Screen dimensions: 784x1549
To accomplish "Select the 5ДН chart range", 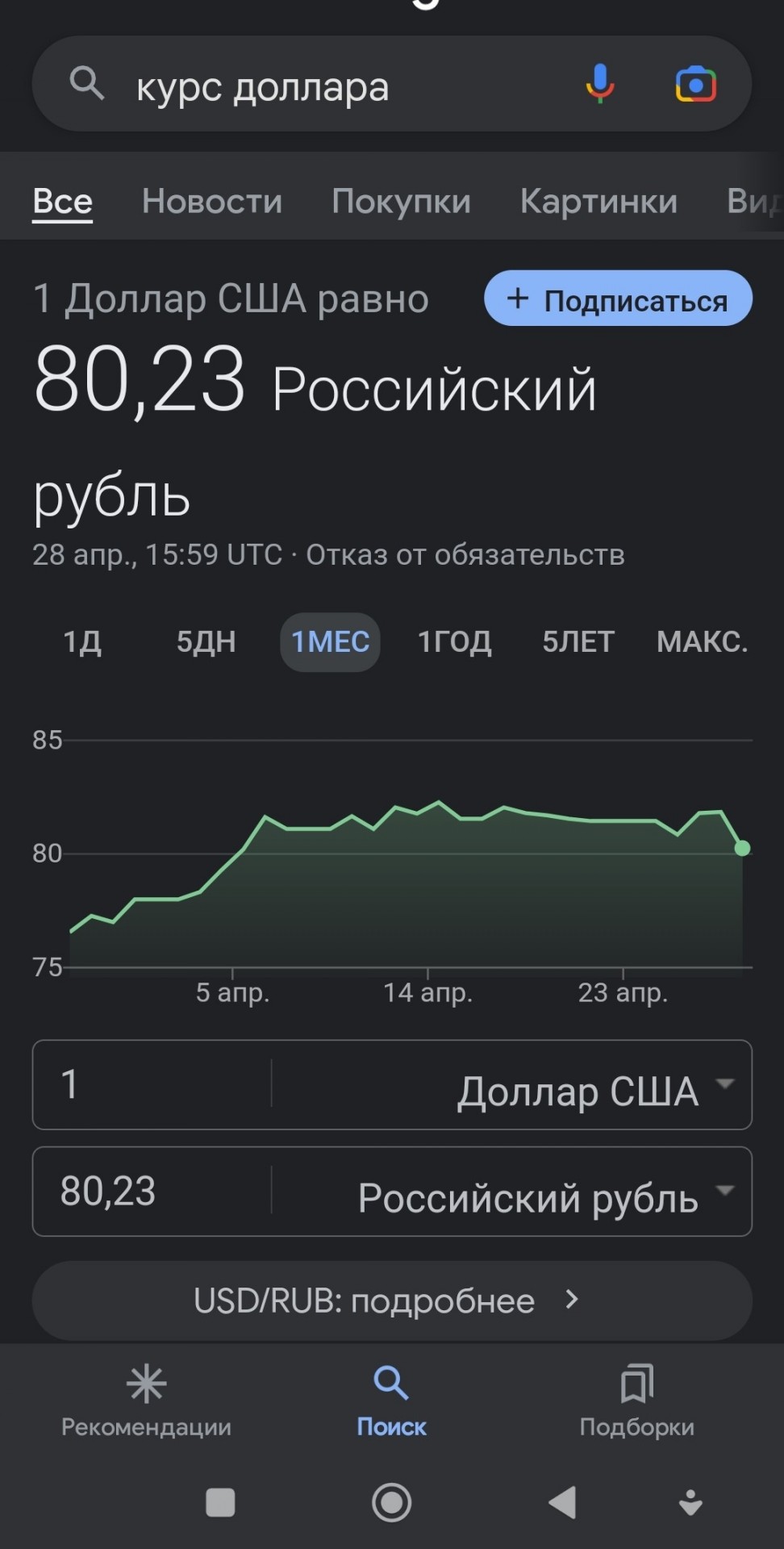I will click(206, 642).
